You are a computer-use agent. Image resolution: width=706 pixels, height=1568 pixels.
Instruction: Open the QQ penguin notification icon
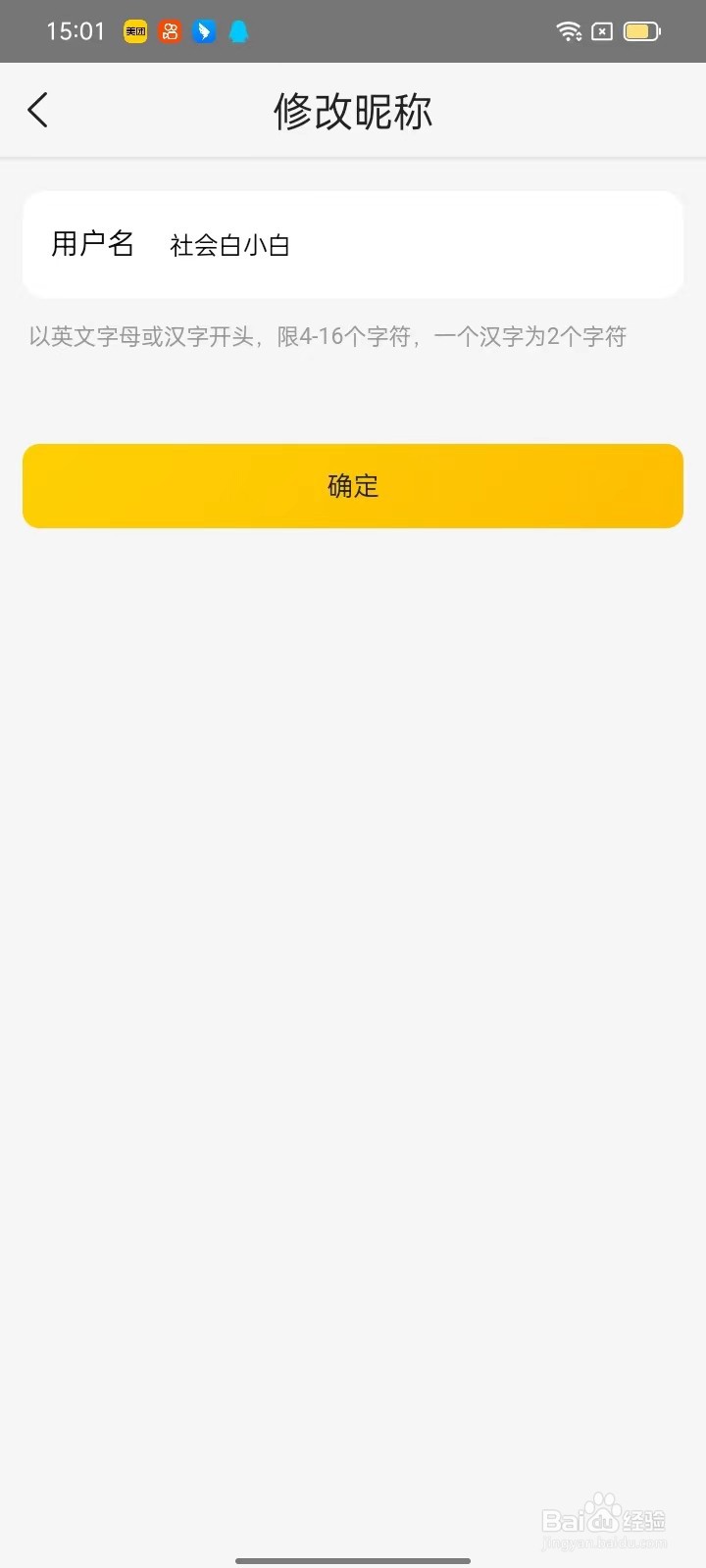click(x=238, y=30)
